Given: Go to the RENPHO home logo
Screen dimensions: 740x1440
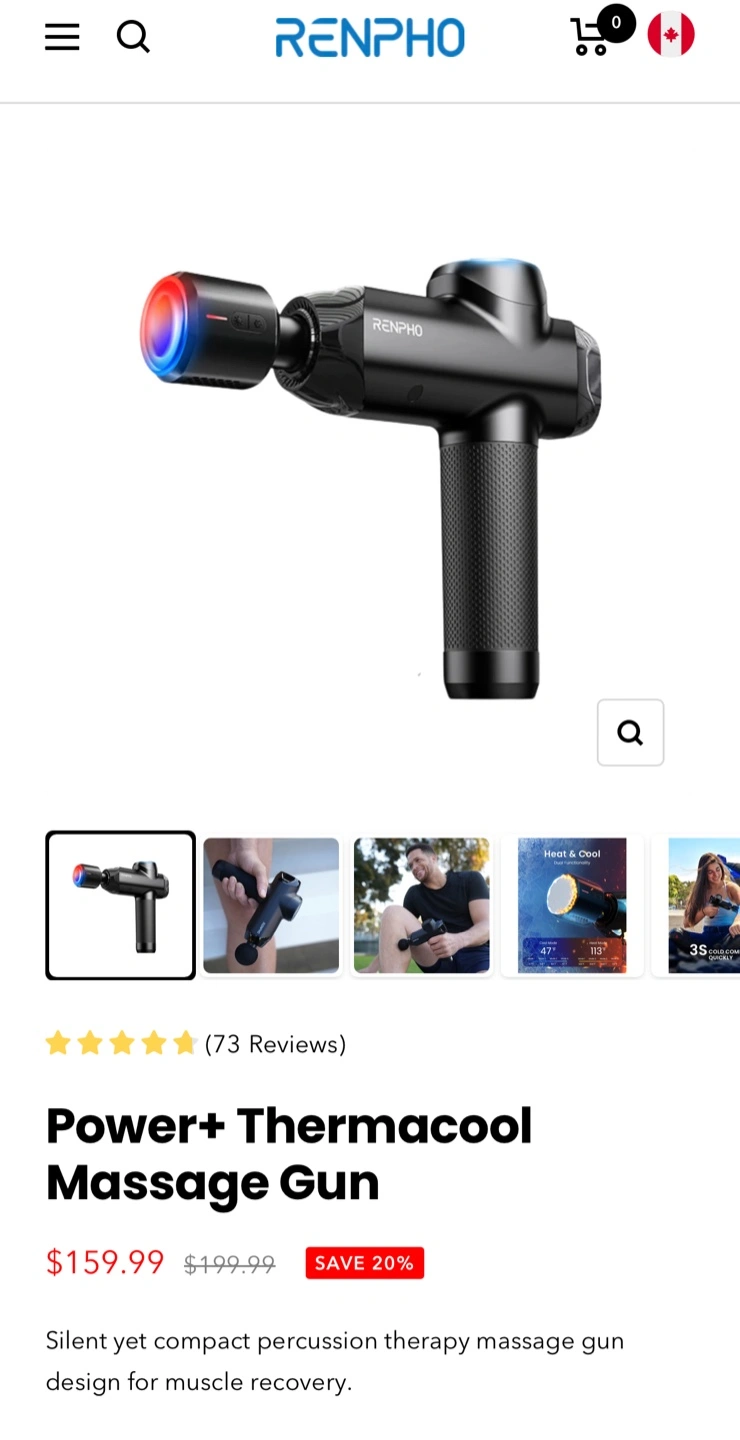Looking at the screenshot, I should pos(370,38).
